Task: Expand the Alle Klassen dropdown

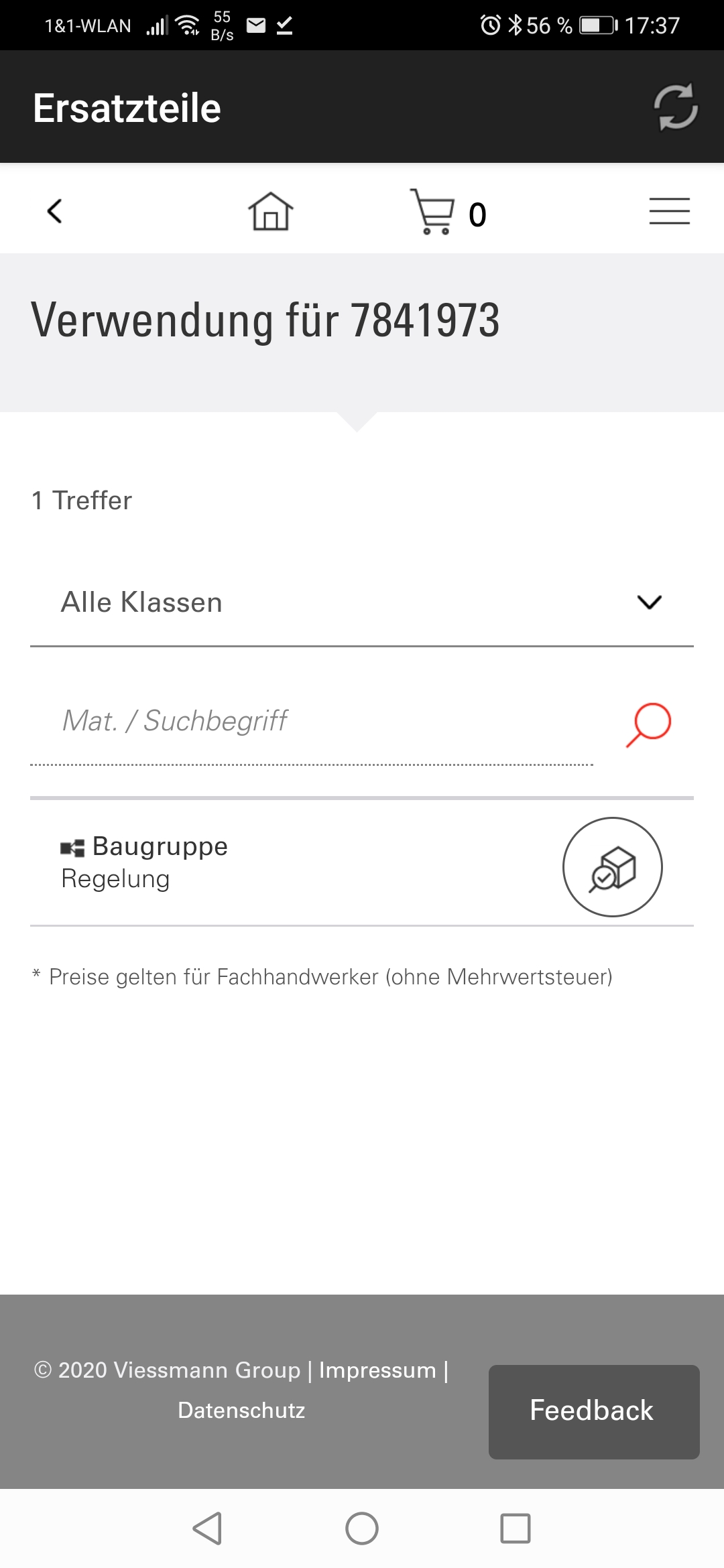Action: (x=362, y=602)
